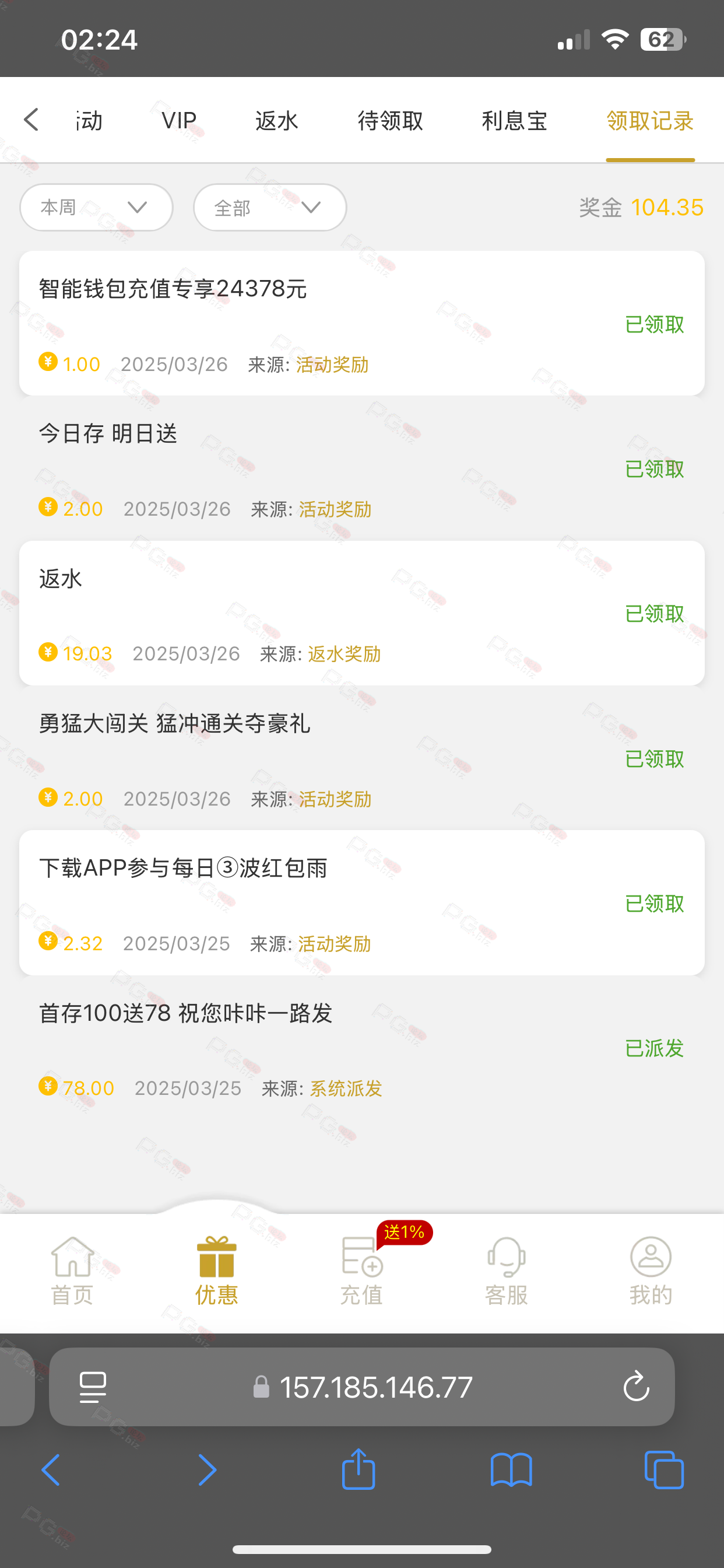Tap the browser address bar 157.185.146.77
This screenshot has width=724, height=1568.
[x=362, y=1387]
